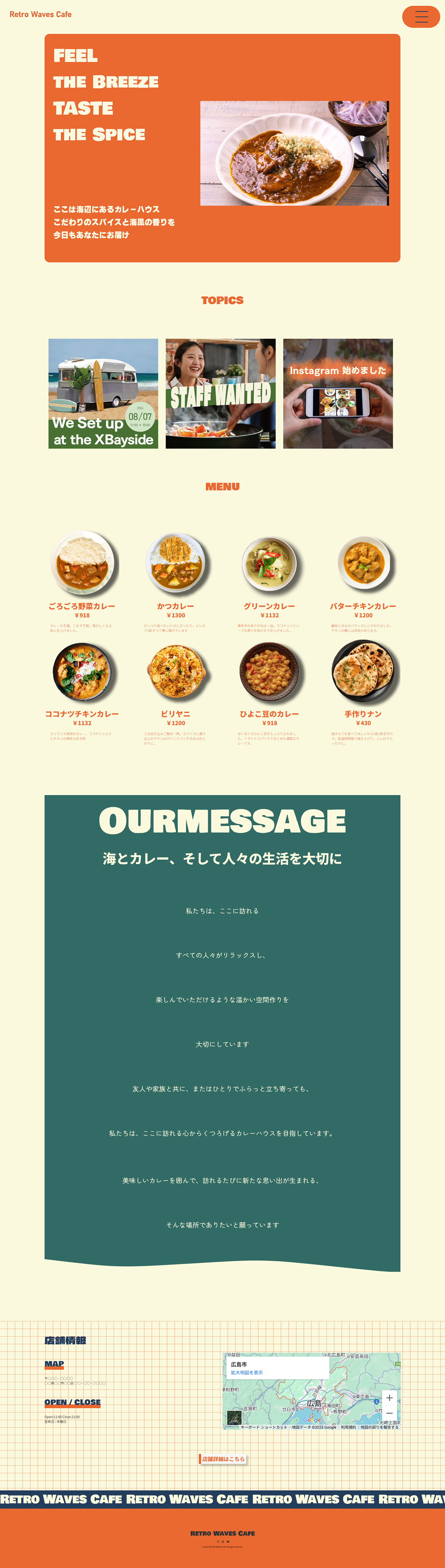Open the map's 利用規約 link
This screenshot has width=445, height=1568.
point(348,1427)
